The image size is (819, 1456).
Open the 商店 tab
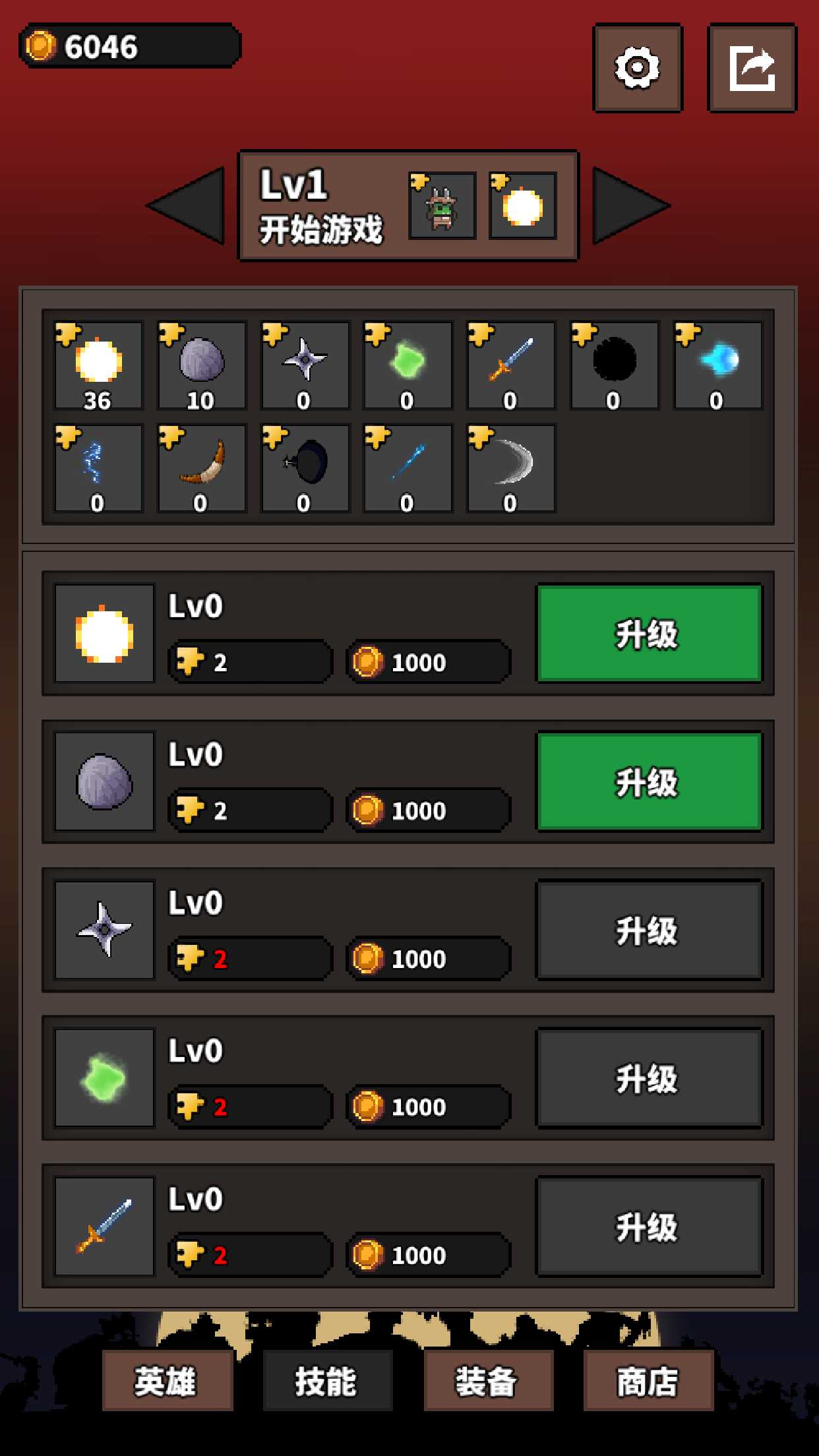pyautogui.click(x=648, y=1380)
